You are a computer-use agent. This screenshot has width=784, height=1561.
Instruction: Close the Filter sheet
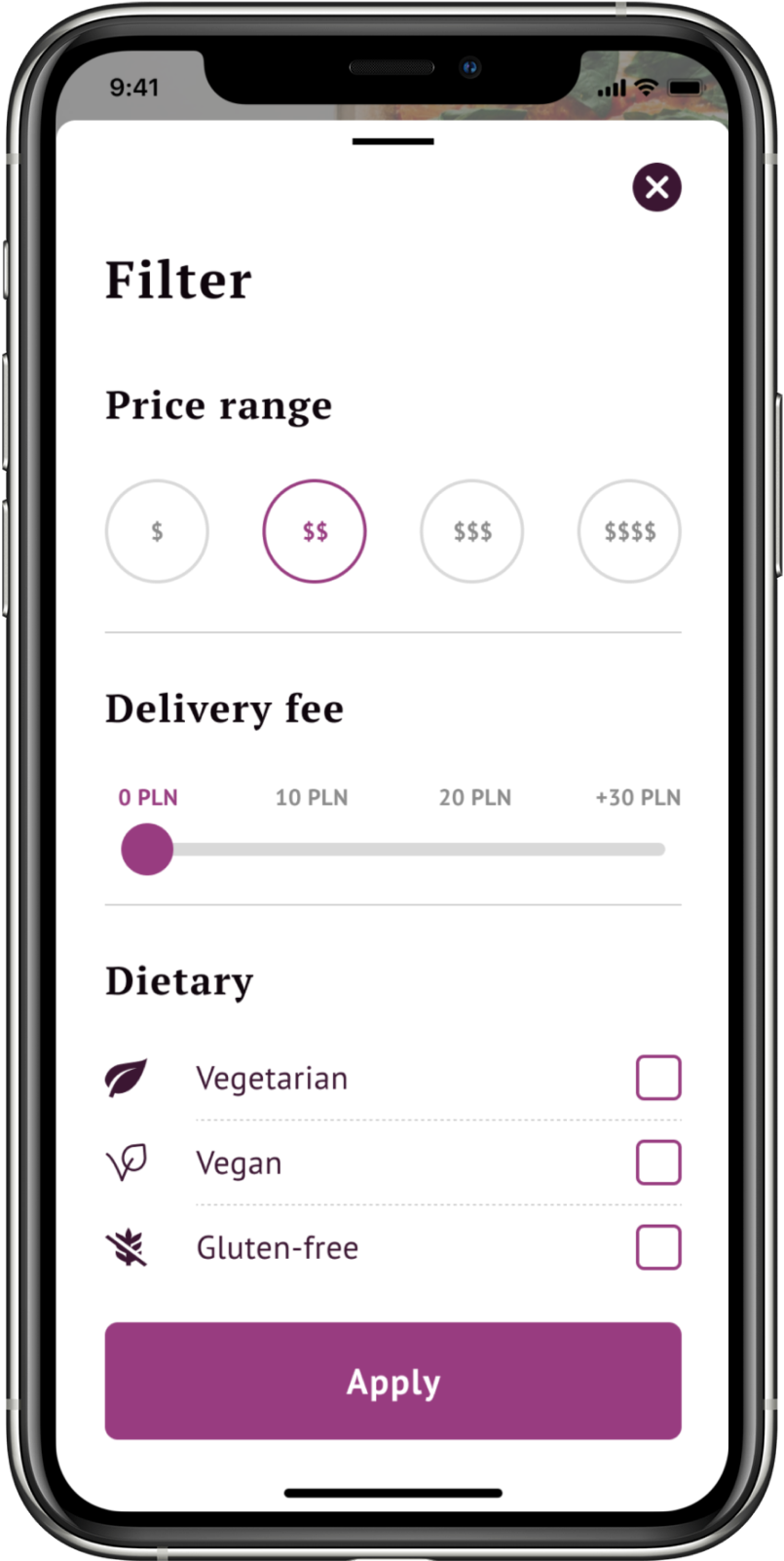coord(656,186)
